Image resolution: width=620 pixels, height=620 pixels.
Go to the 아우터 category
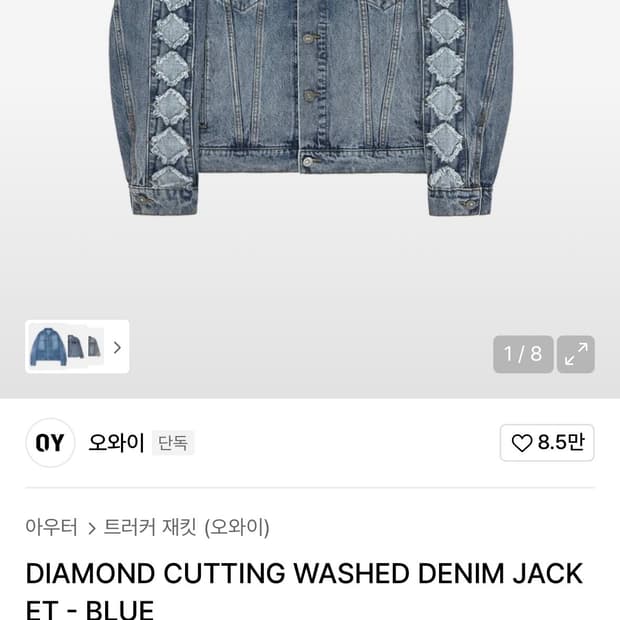pos(51,527)
